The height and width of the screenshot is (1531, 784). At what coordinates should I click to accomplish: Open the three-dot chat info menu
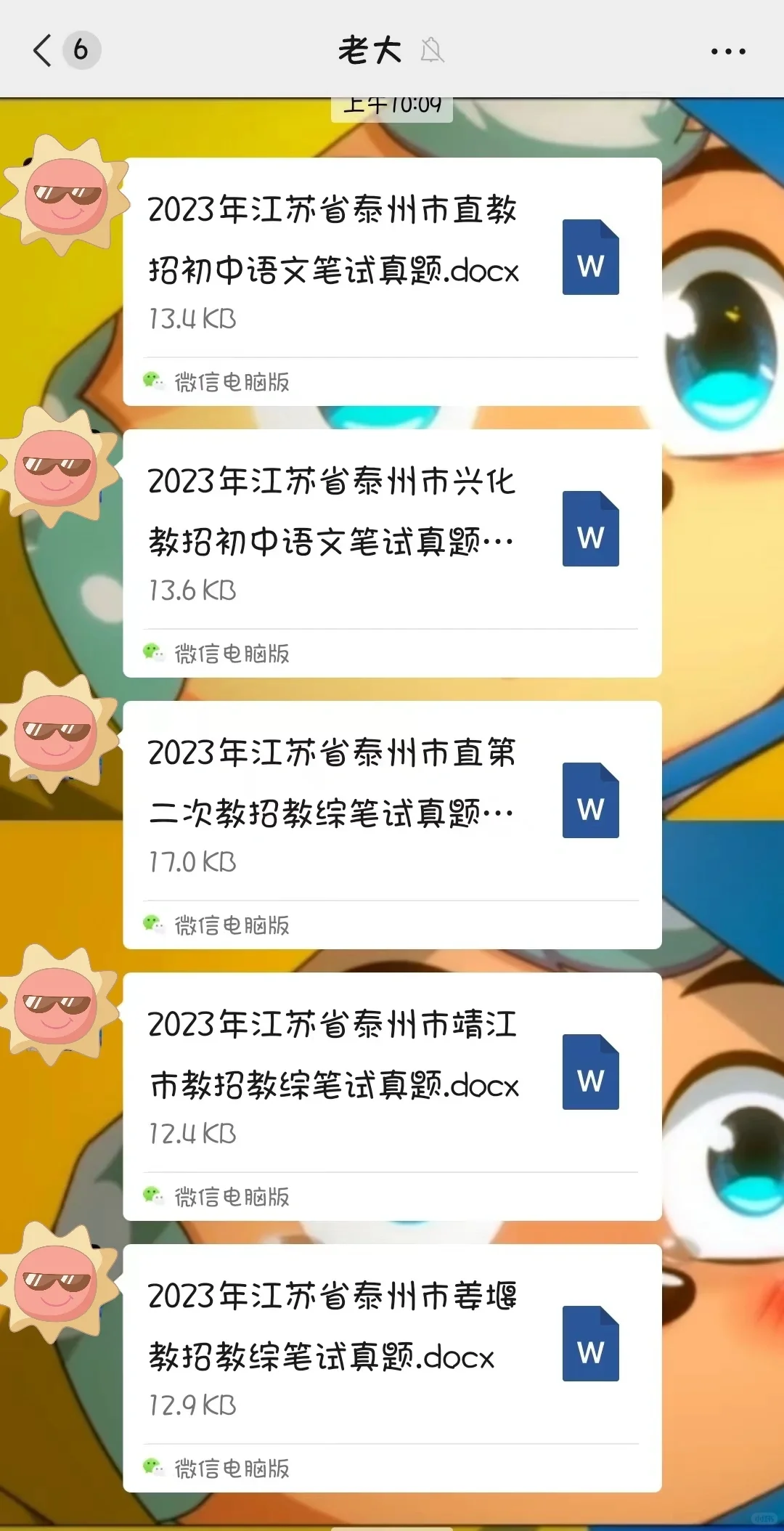click(x=727, y=51)
